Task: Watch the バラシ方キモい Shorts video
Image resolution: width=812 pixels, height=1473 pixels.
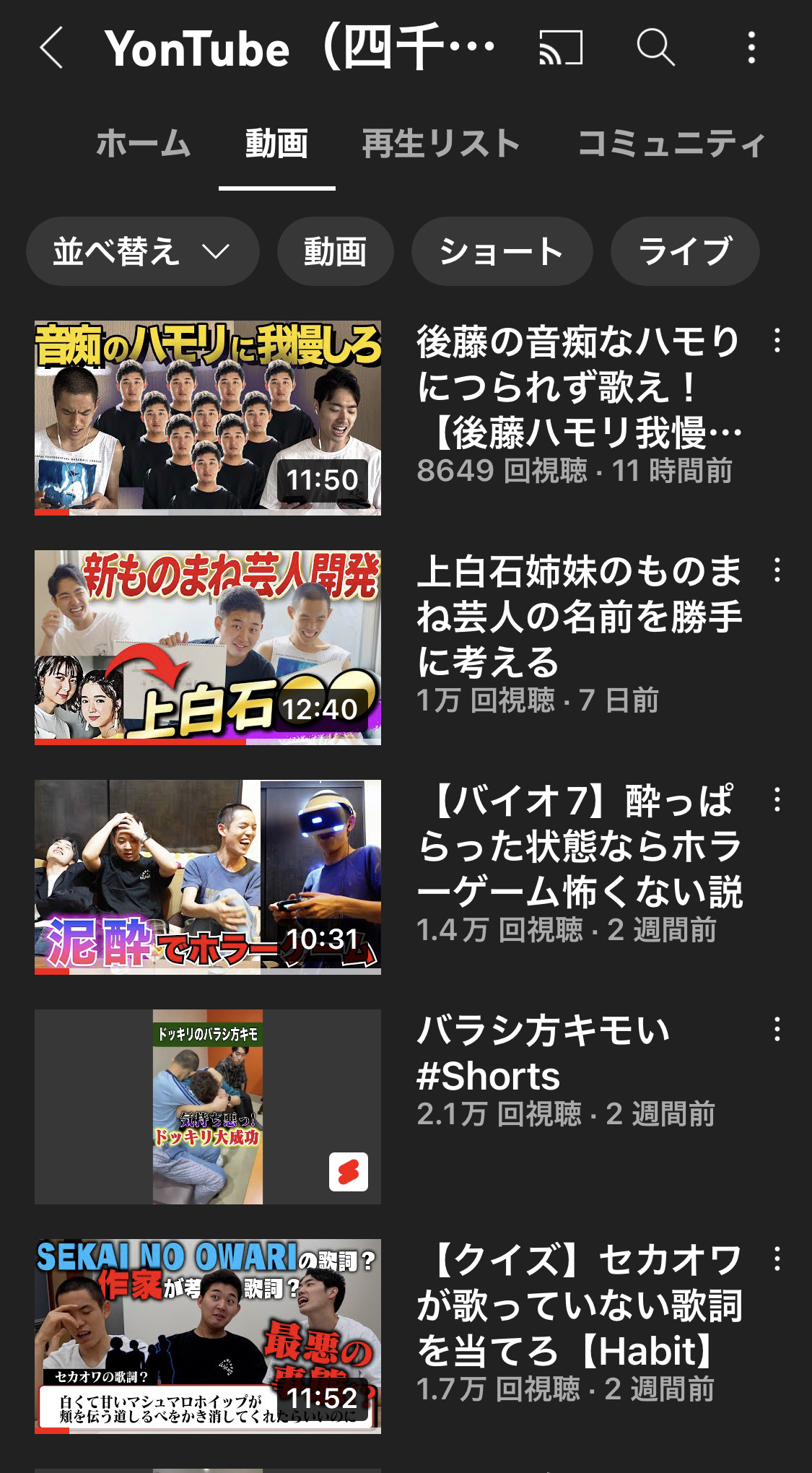Action: coord(208,1106)
